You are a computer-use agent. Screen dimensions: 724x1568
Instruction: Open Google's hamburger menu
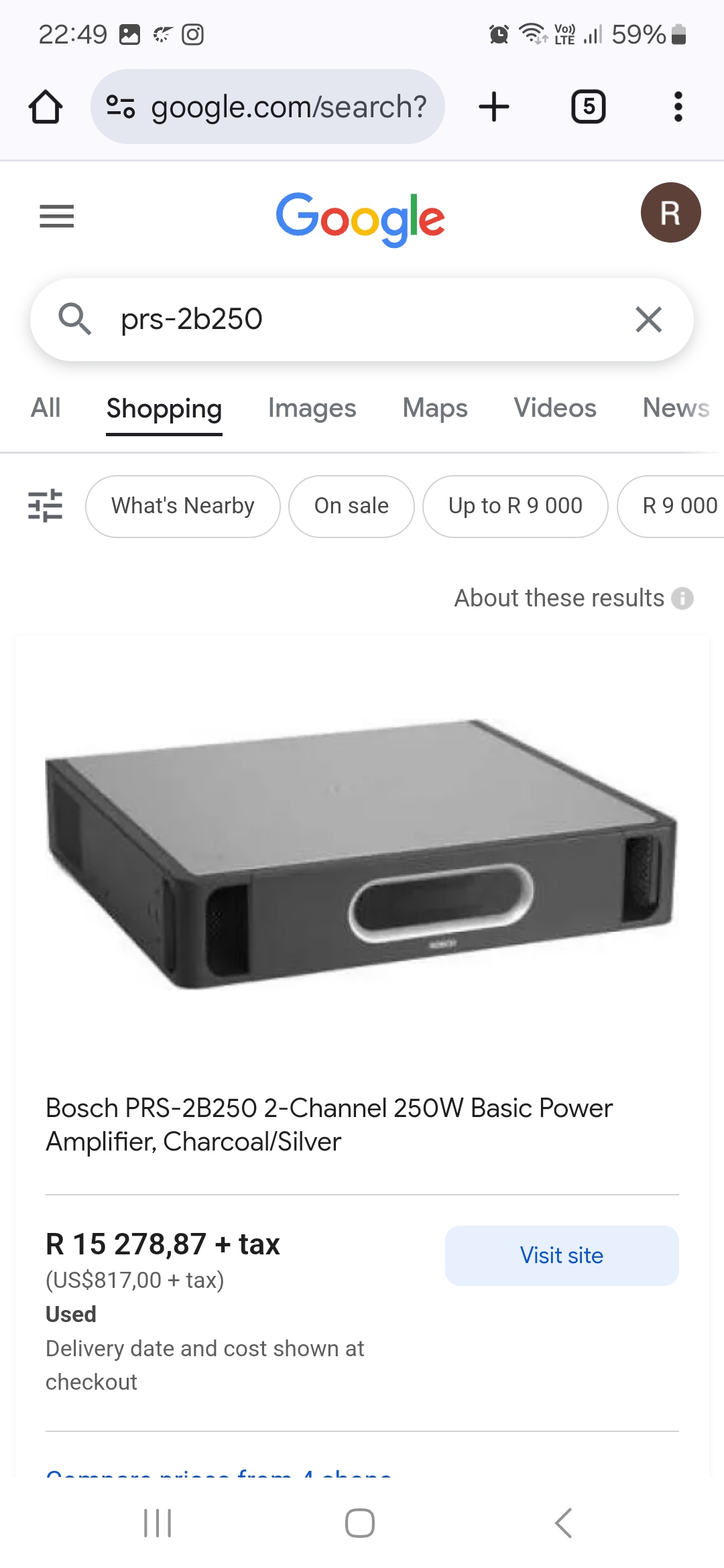tap(57, 216)
